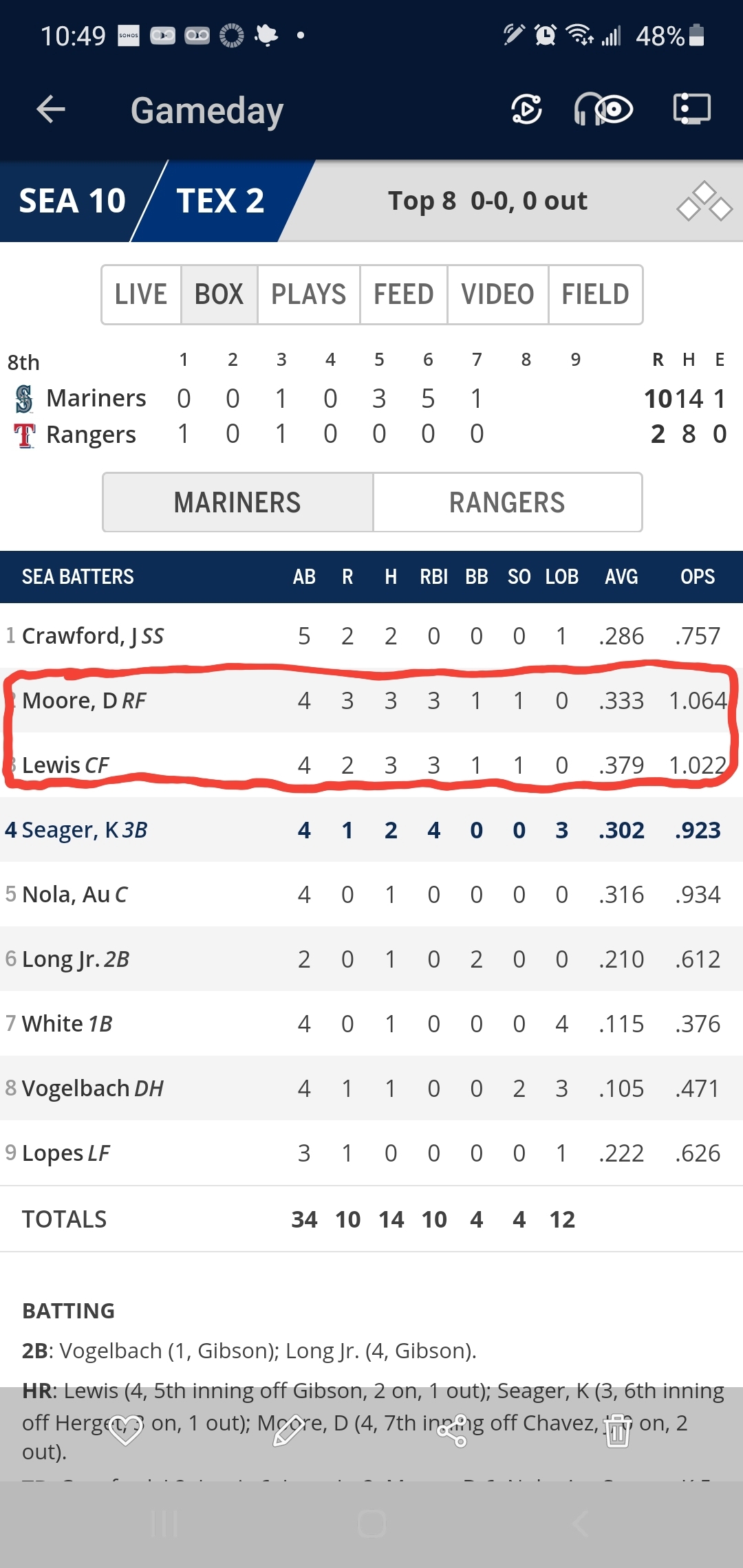Open the player row for Vogelbach
This screenshot has width=743, height=1568.
(x=92, y=1089)
